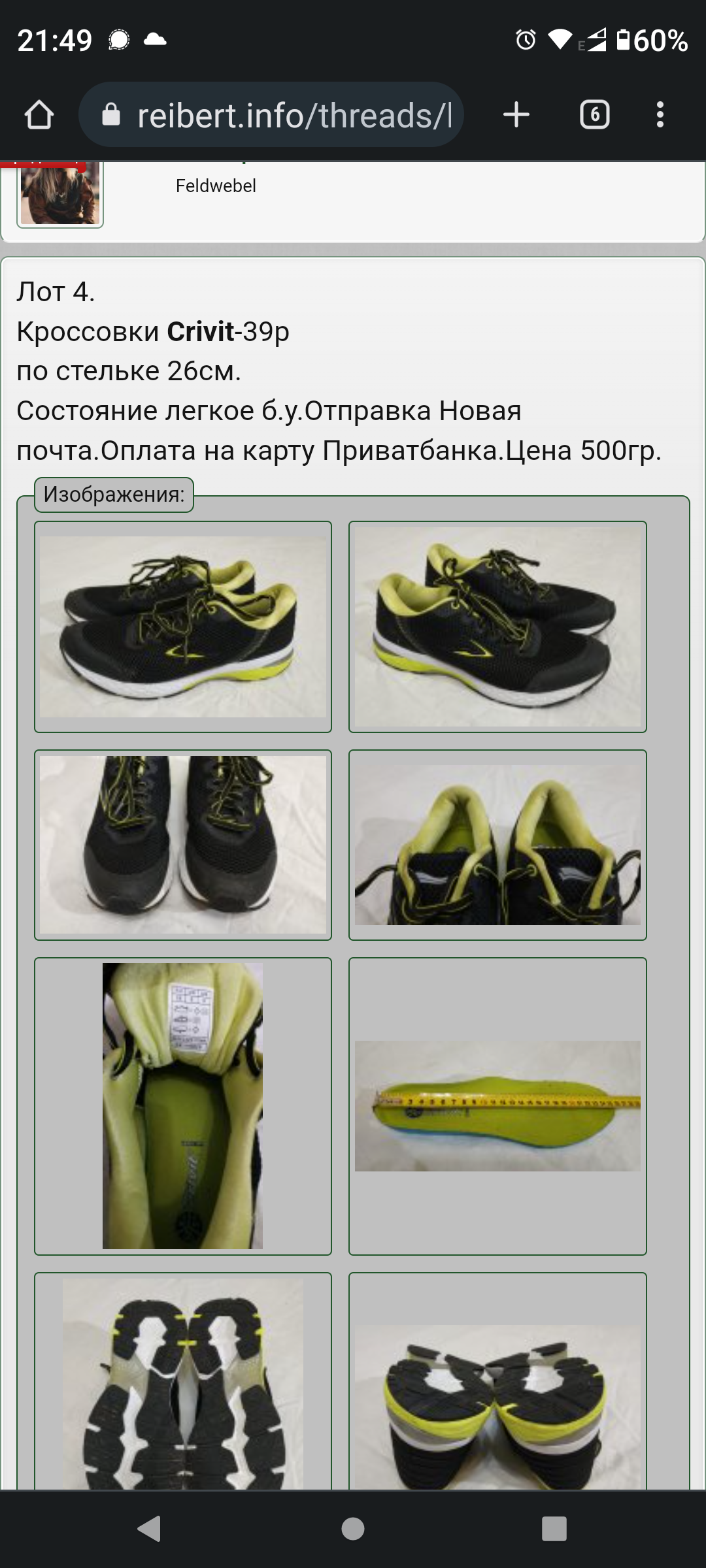Go back with the system back button
Image resolution: width=706 pixels, height=1568 pixels.
(x=150, y=1529)
